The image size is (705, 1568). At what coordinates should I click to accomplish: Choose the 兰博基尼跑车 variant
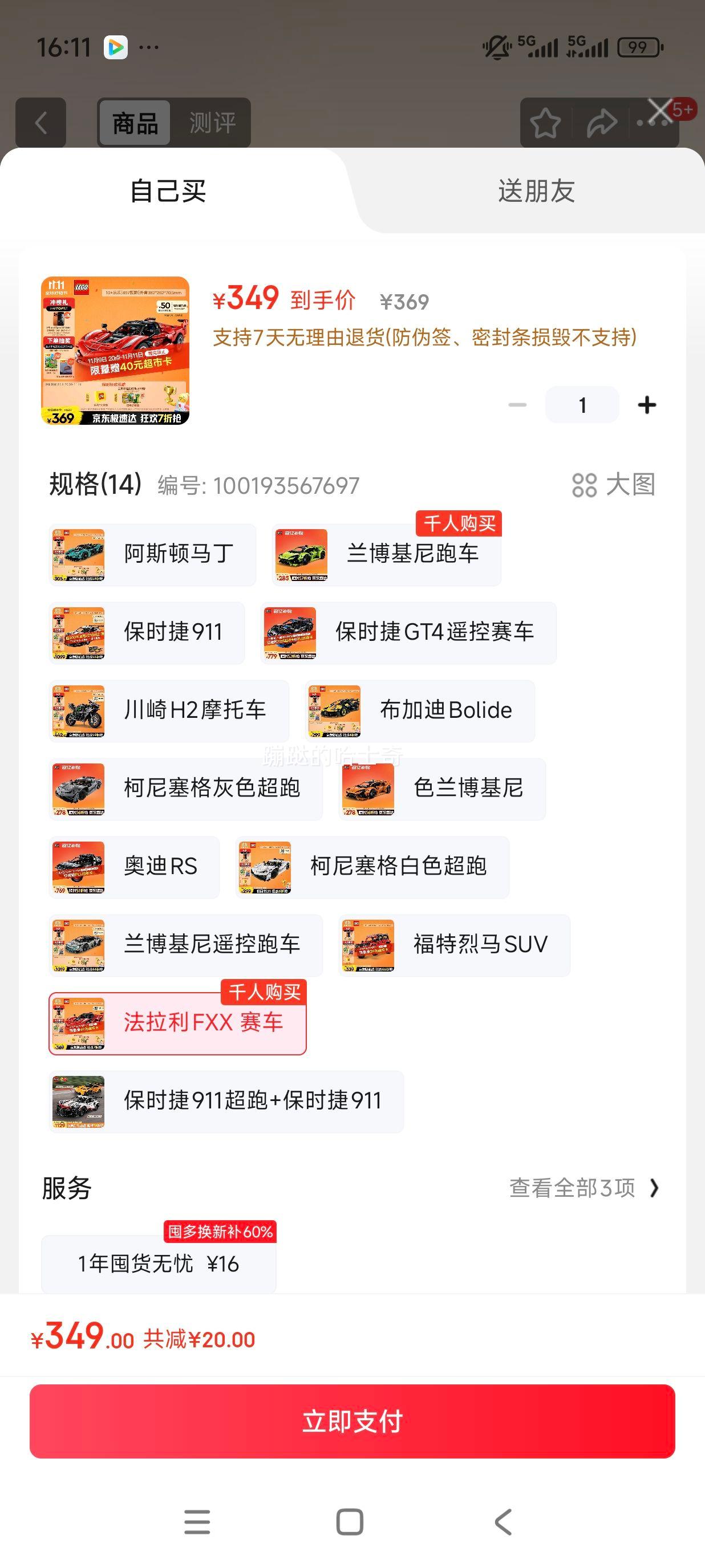tap(387, 555)
